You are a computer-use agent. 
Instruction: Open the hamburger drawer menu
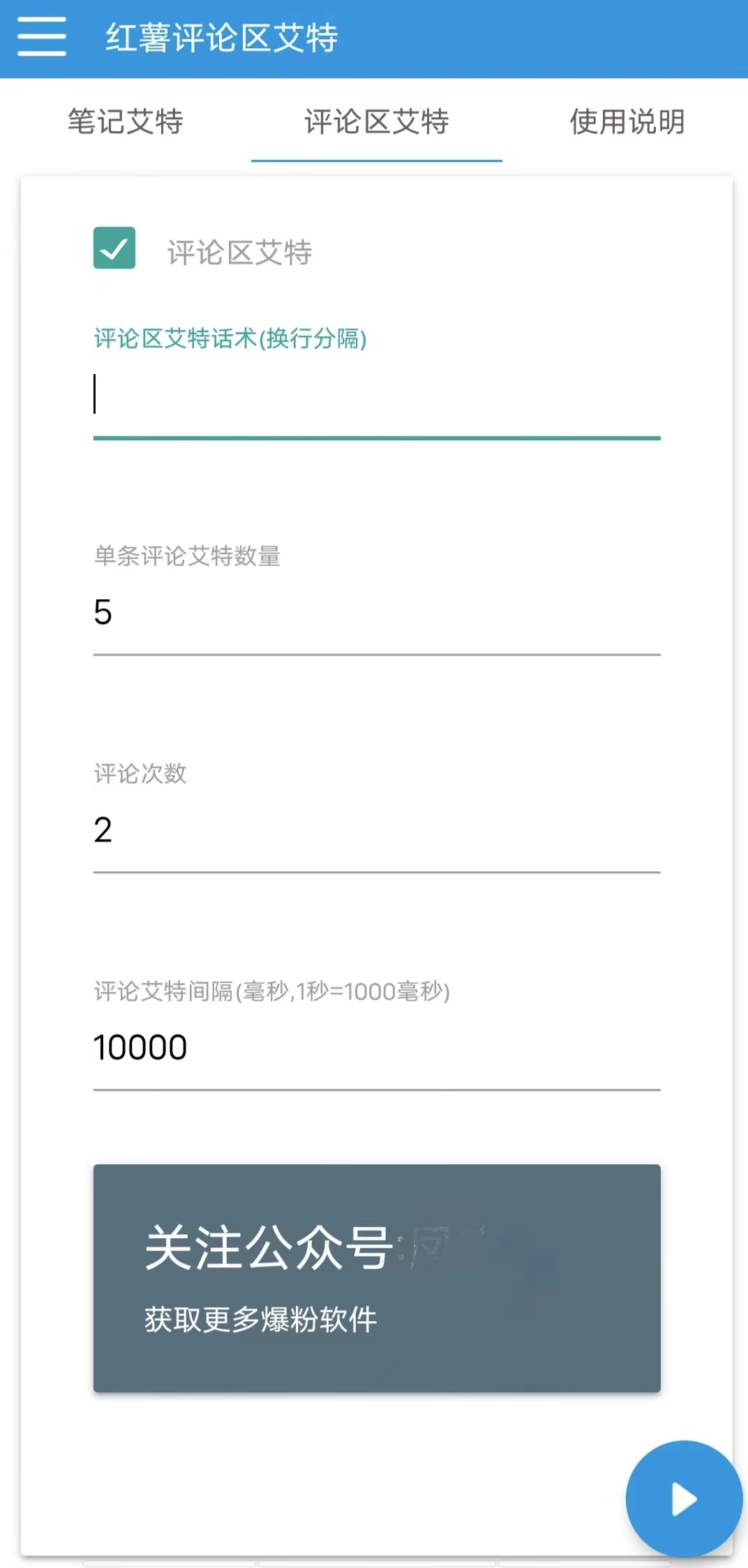click(x=42, y=37)
